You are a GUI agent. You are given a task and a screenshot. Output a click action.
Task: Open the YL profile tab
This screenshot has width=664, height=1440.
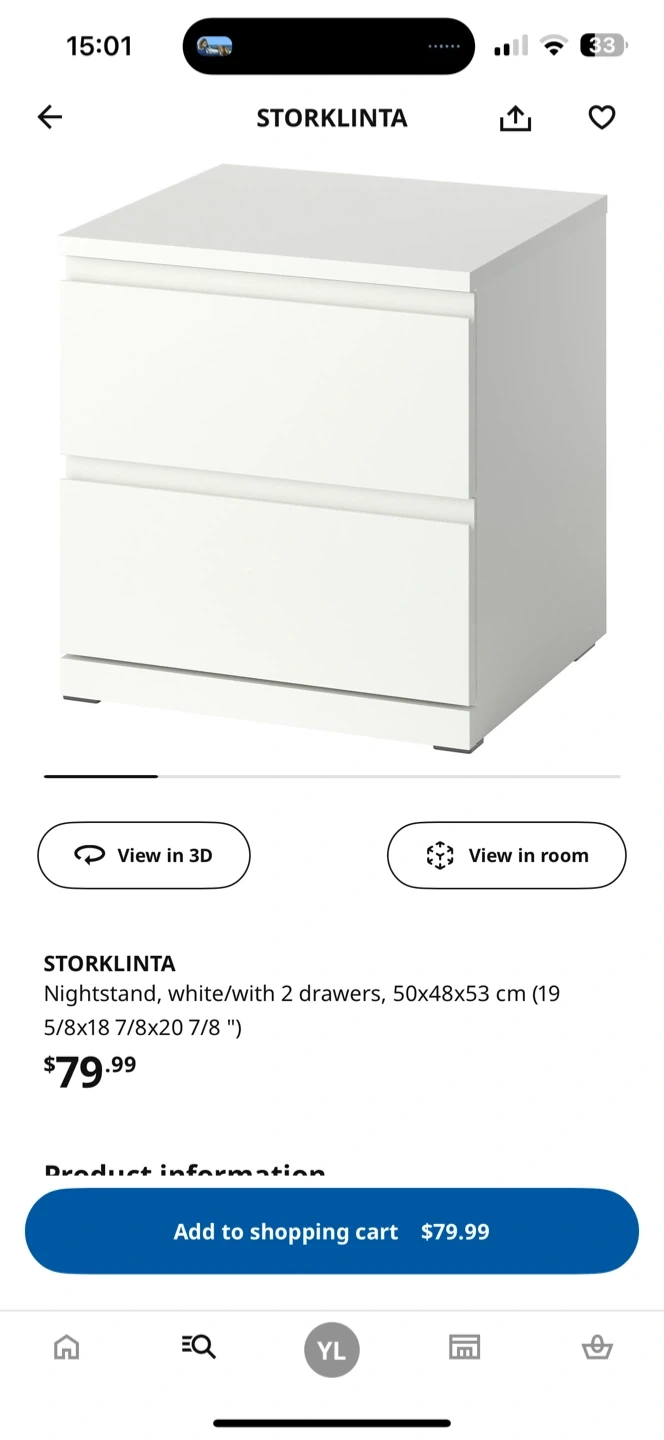point(332,1350)
